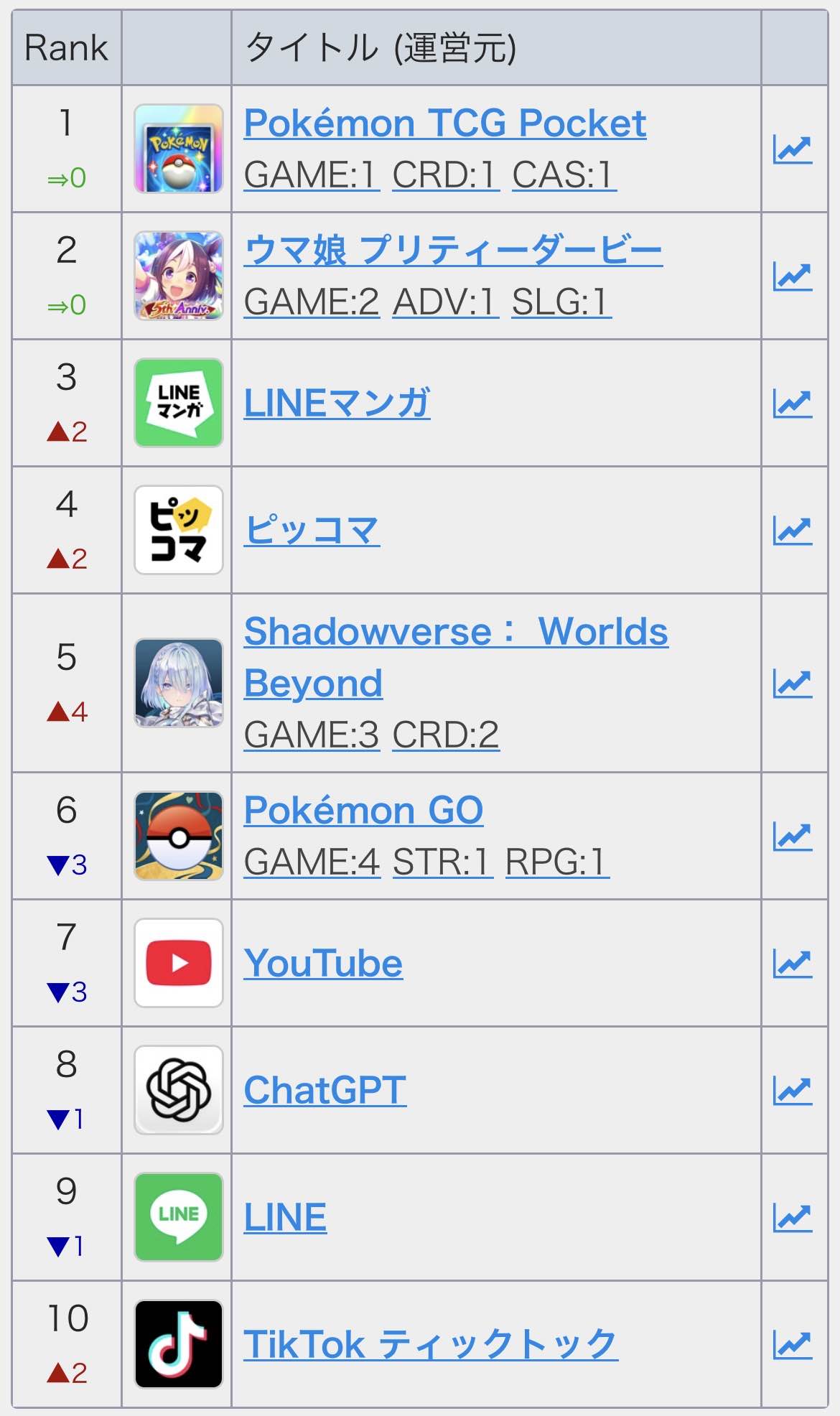Open the ピッコマ link

tap(312, 530)
